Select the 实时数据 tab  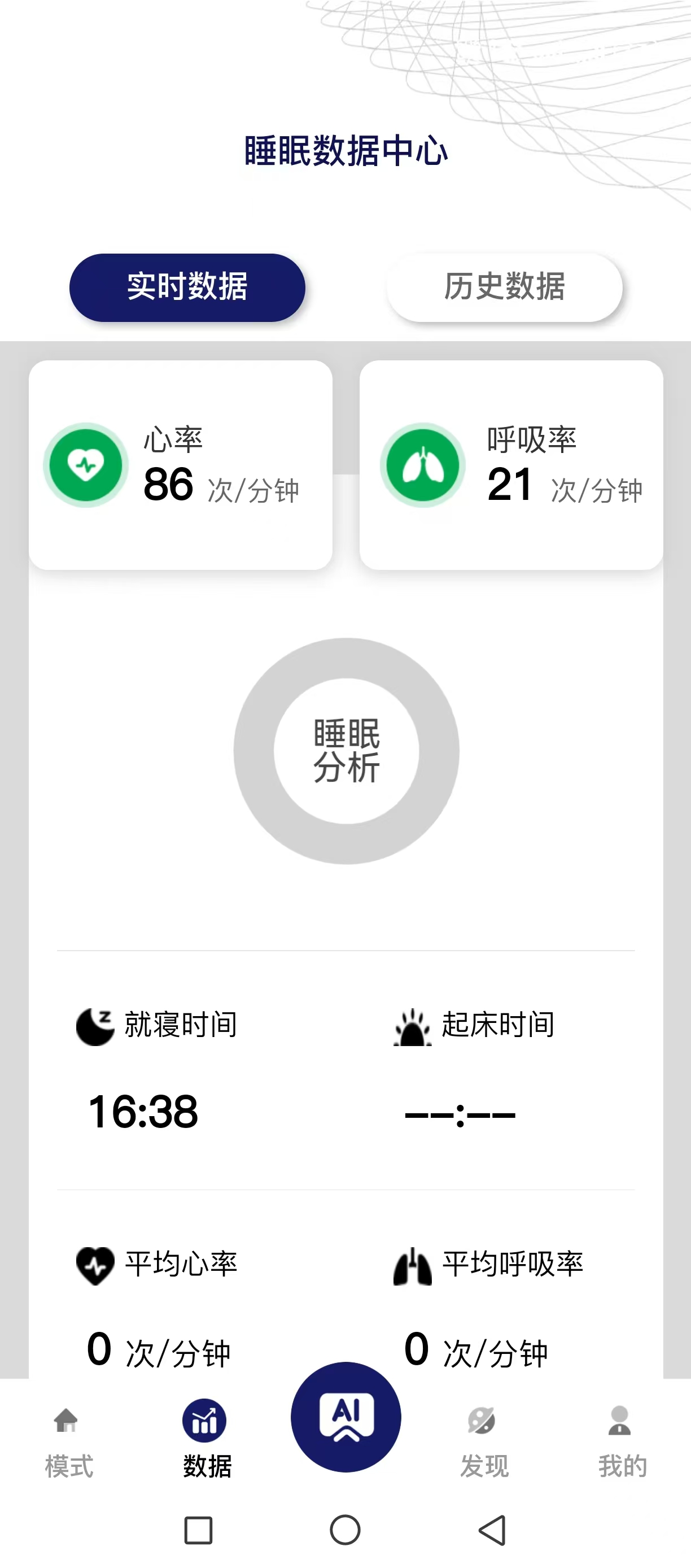(x=187, y=288)
